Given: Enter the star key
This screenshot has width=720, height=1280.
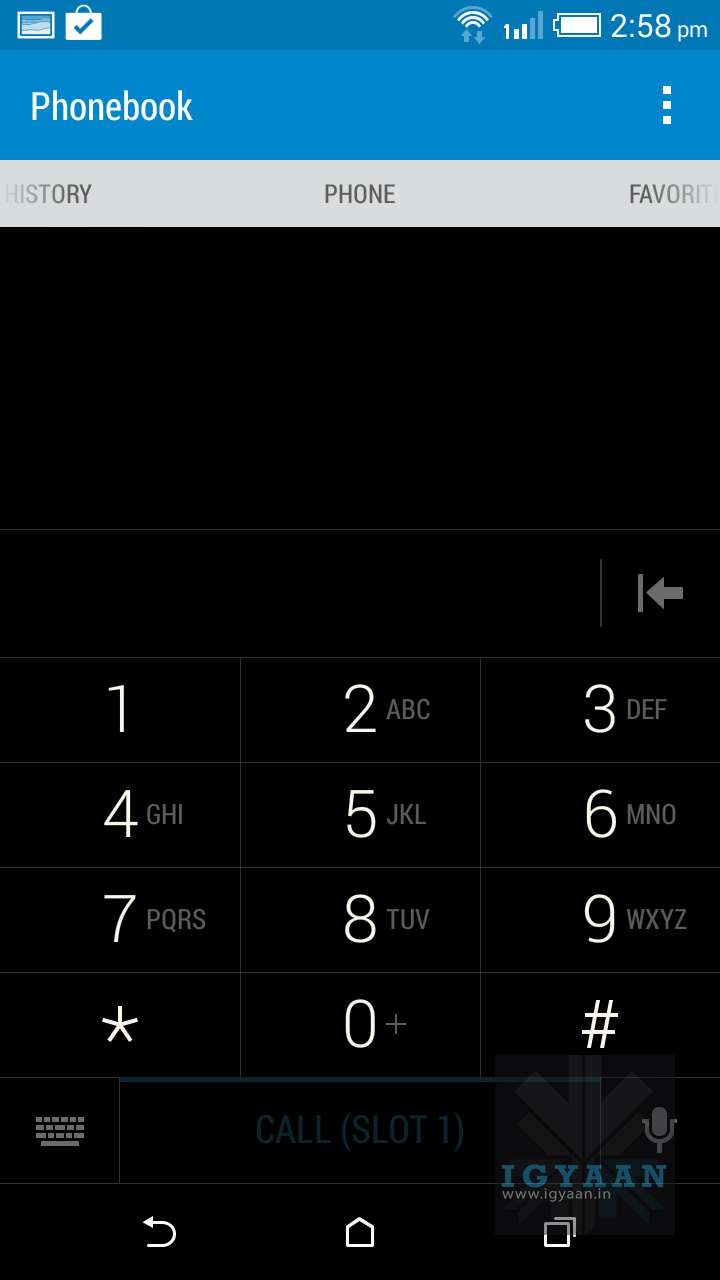Looking at the screenshot, I should 120,1025.
